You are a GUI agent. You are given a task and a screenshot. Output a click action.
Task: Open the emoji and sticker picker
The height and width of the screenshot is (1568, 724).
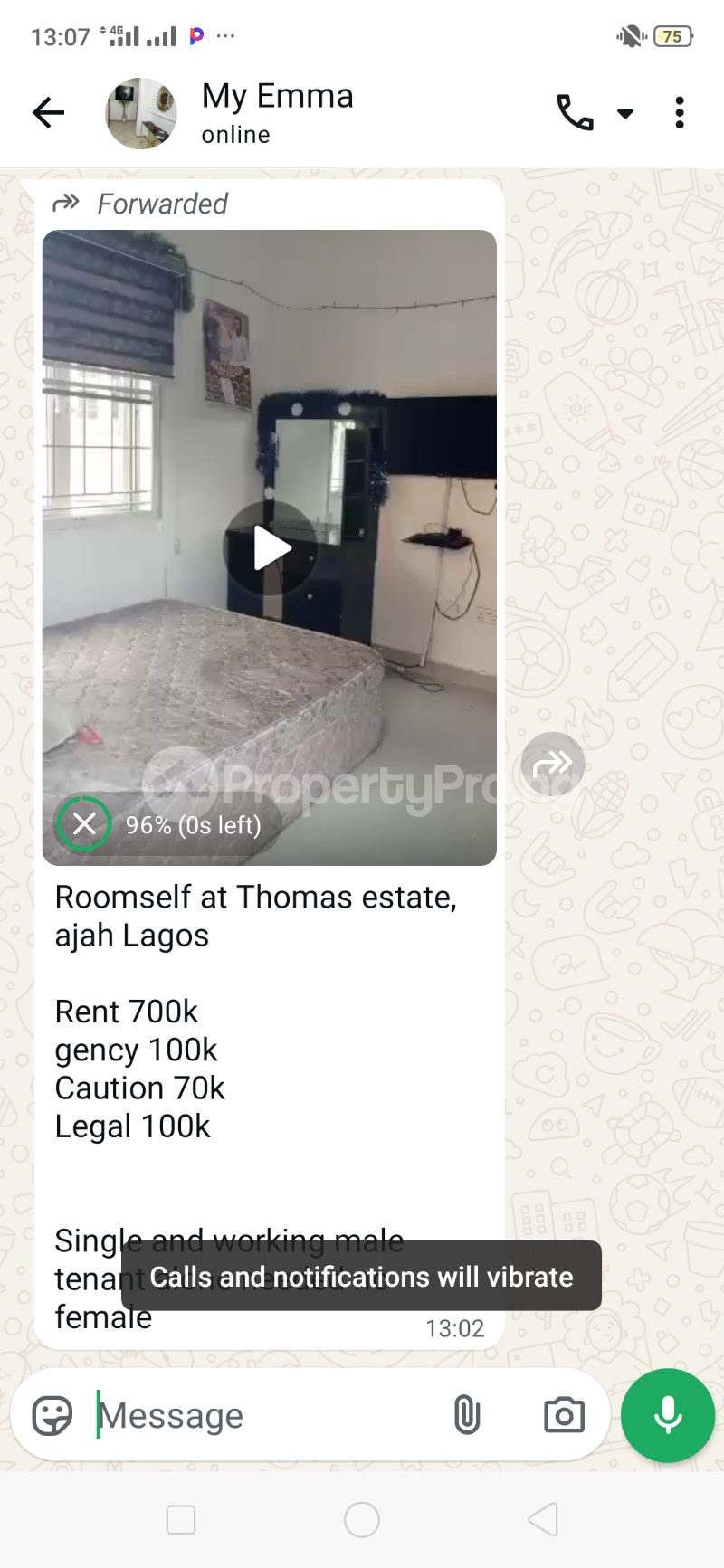[52, 1414]
